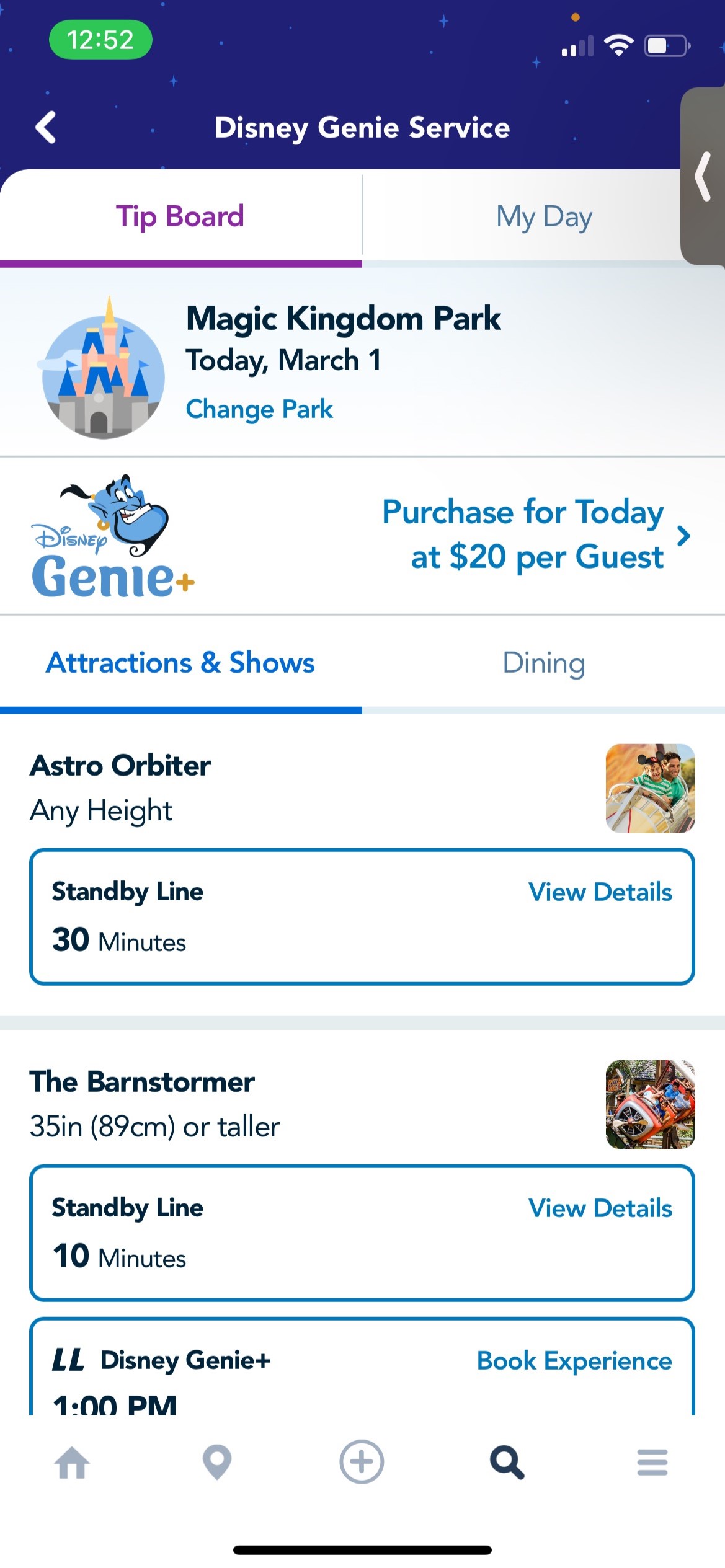
Task: Tap the plus button in bottom bar
Action: coord(362,1461)
